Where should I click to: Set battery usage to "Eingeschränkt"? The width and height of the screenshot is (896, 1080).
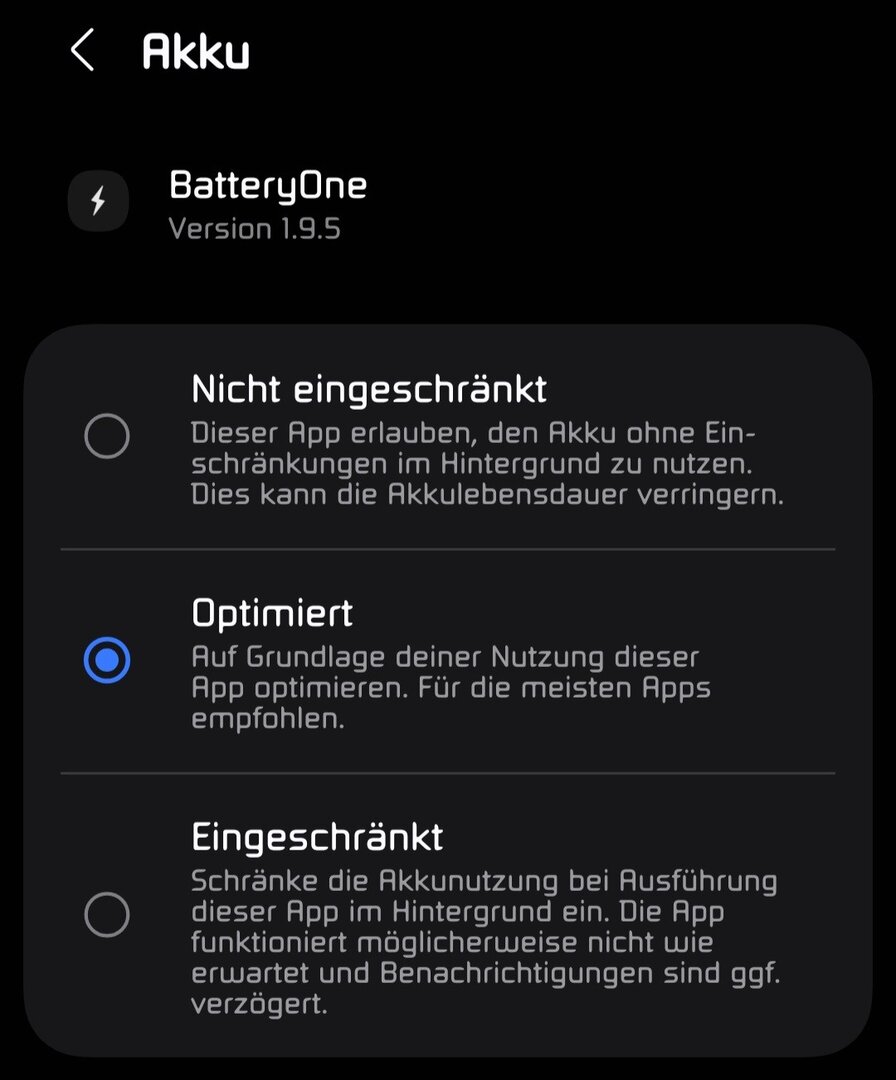tap(107, 915)
